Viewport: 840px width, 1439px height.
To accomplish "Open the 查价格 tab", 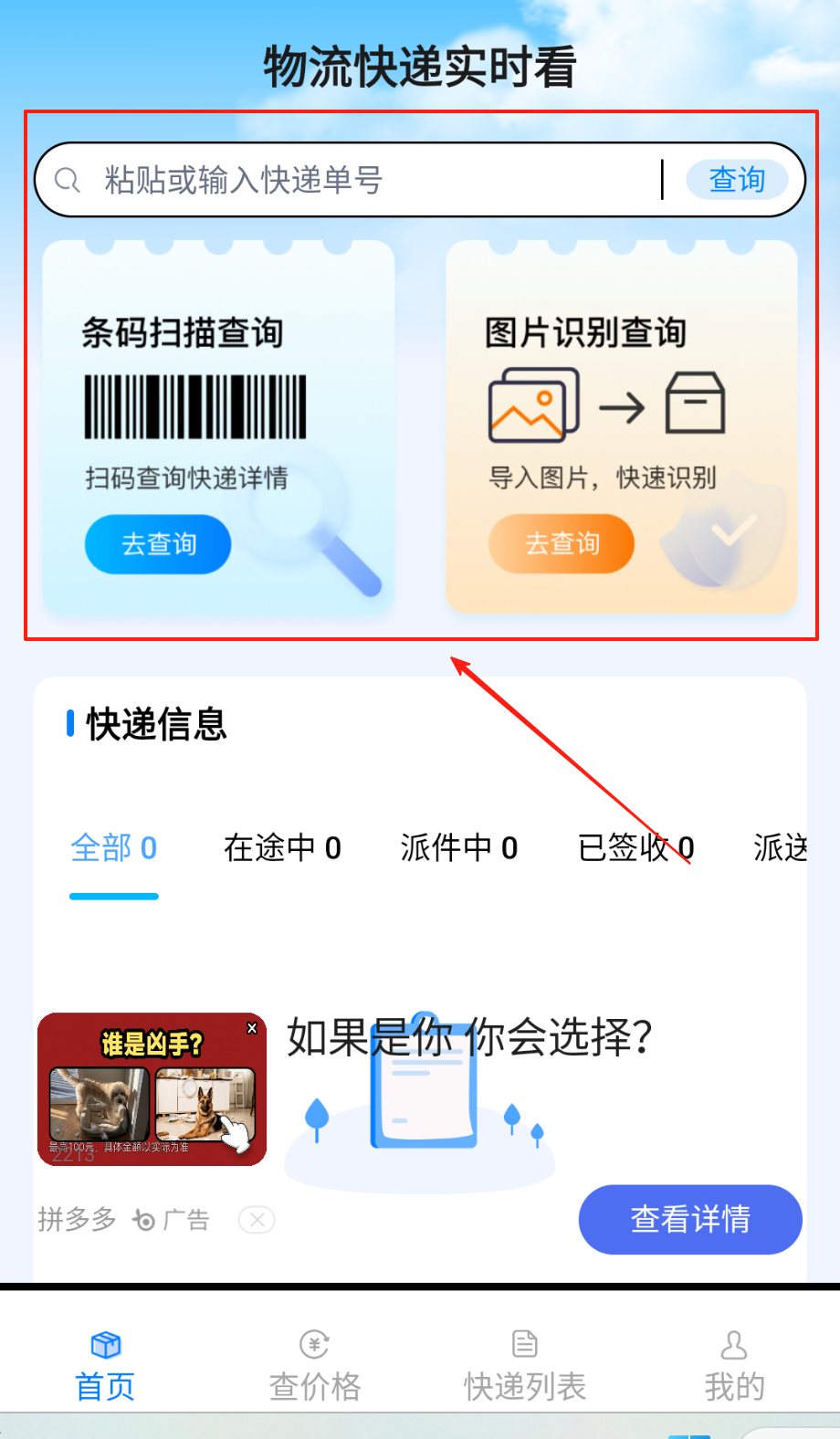I will (x=315, y=1365).
